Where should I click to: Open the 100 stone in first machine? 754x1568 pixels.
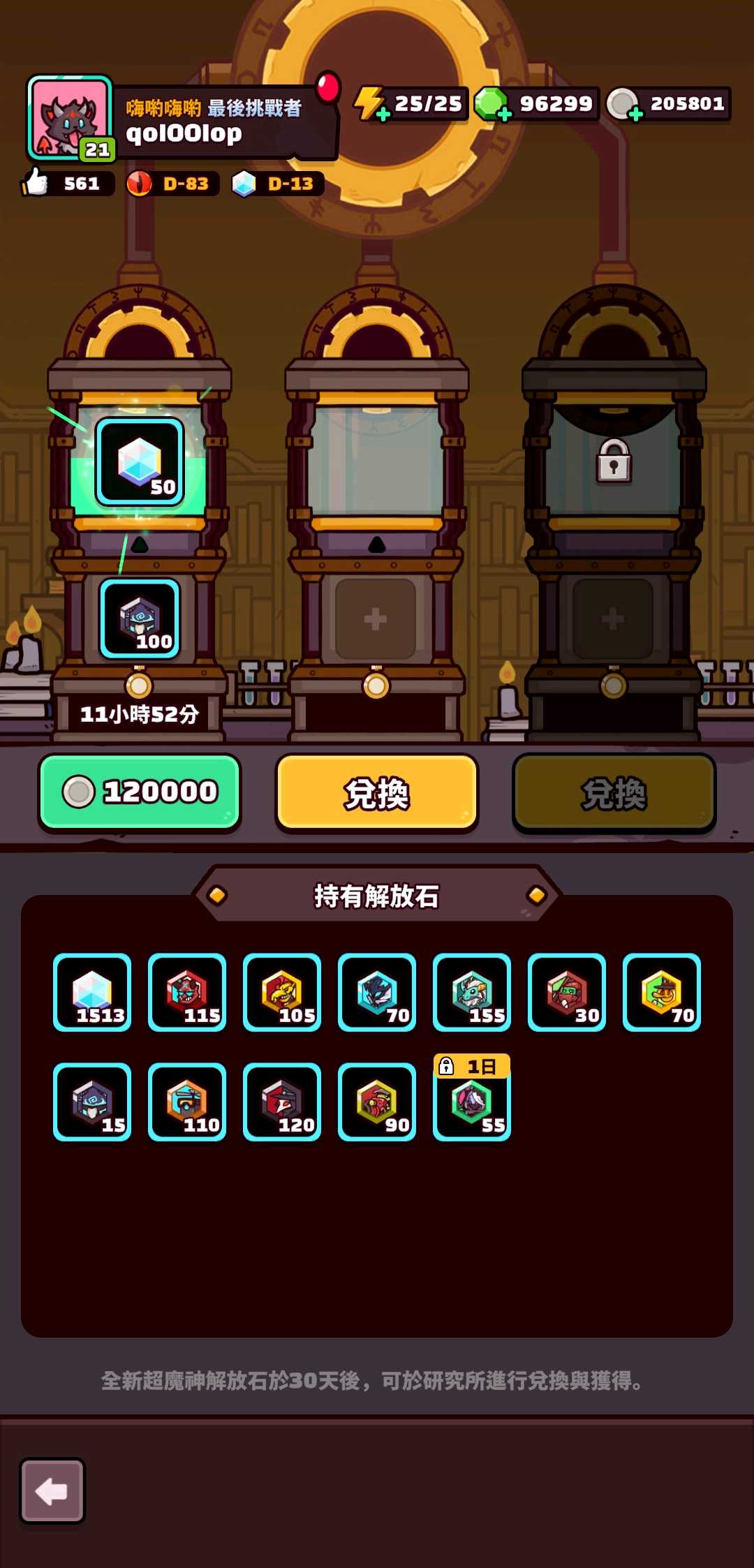click(x=140, y=619)
